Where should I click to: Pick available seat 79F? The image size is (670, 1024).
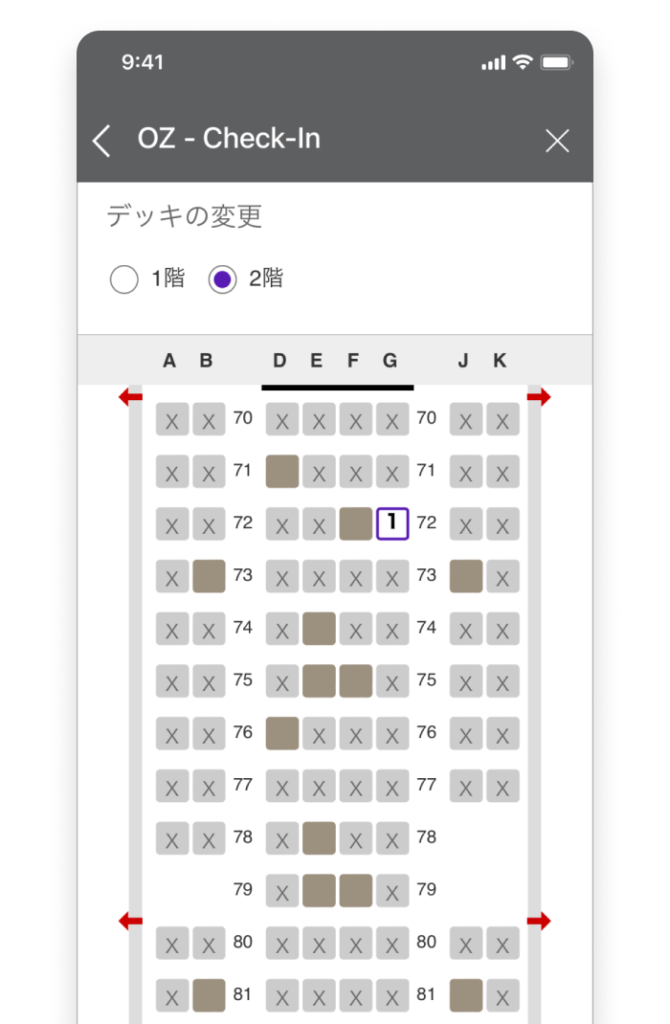[356, 890]
